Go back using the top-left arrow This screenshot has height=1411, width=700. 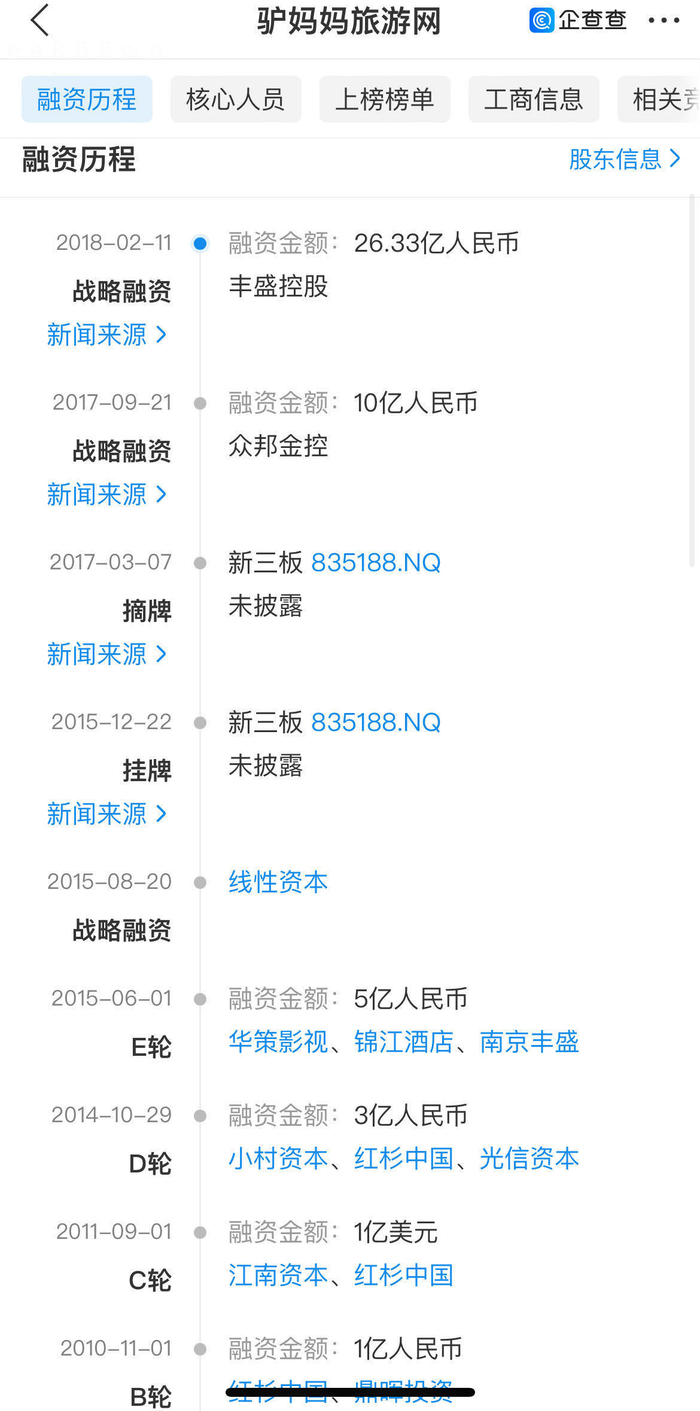[x=40, y=21]
